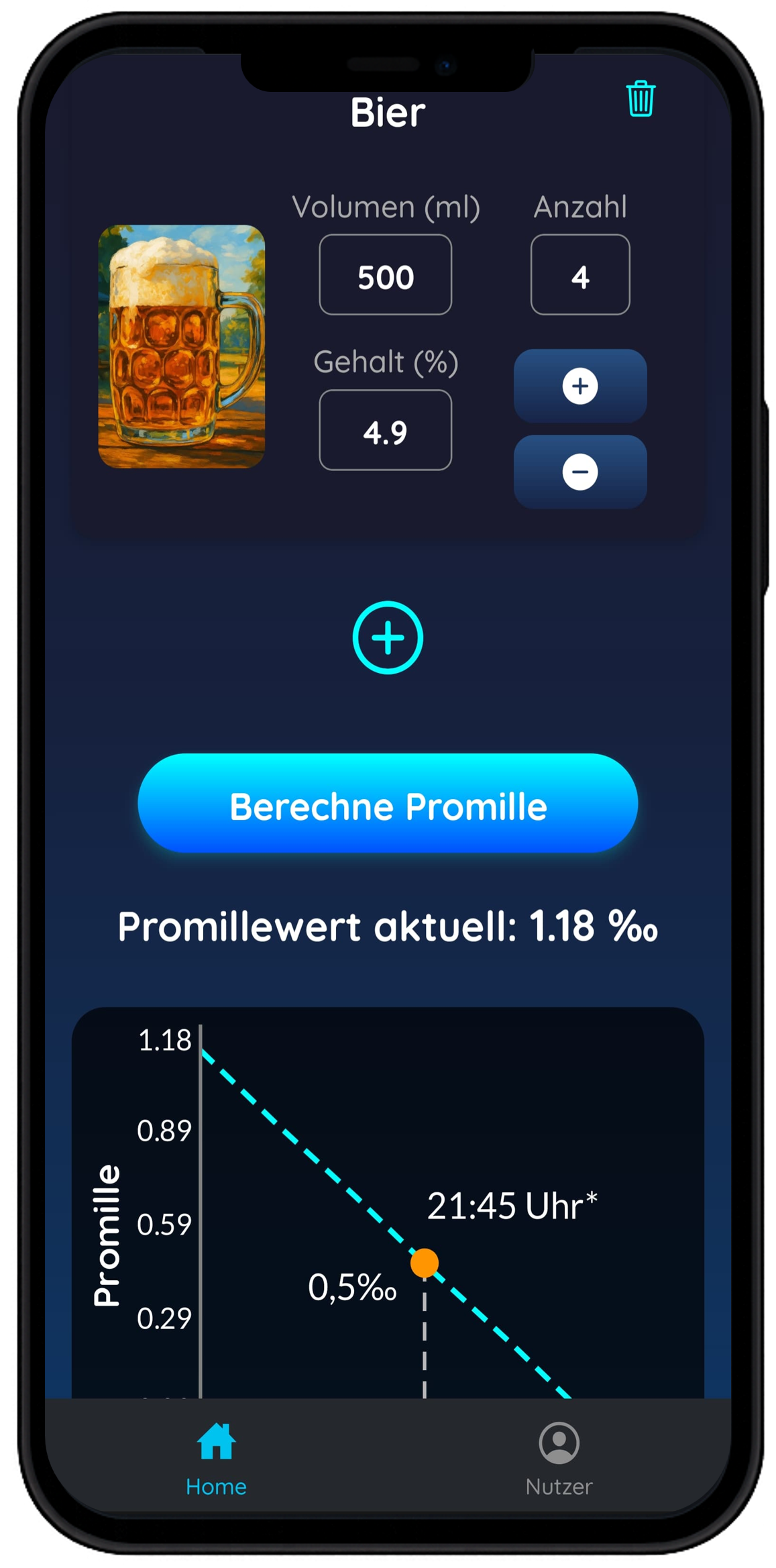Edit the Gehalt (%) field
Viewport: 776px width, 1568px height.
coord(385,431)
